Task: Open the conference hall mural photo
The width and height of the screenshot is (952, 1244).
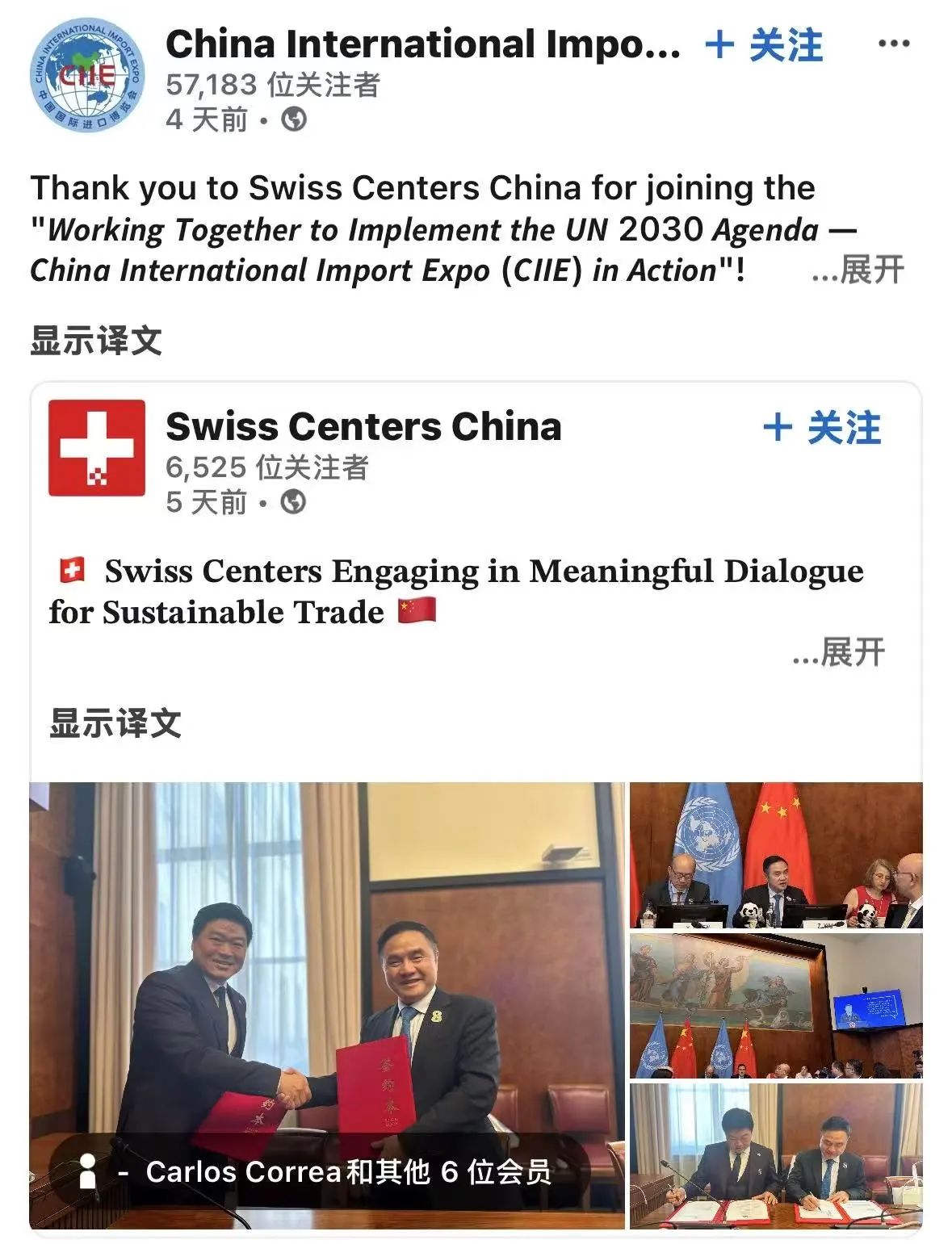Action: click(775, 1006)
